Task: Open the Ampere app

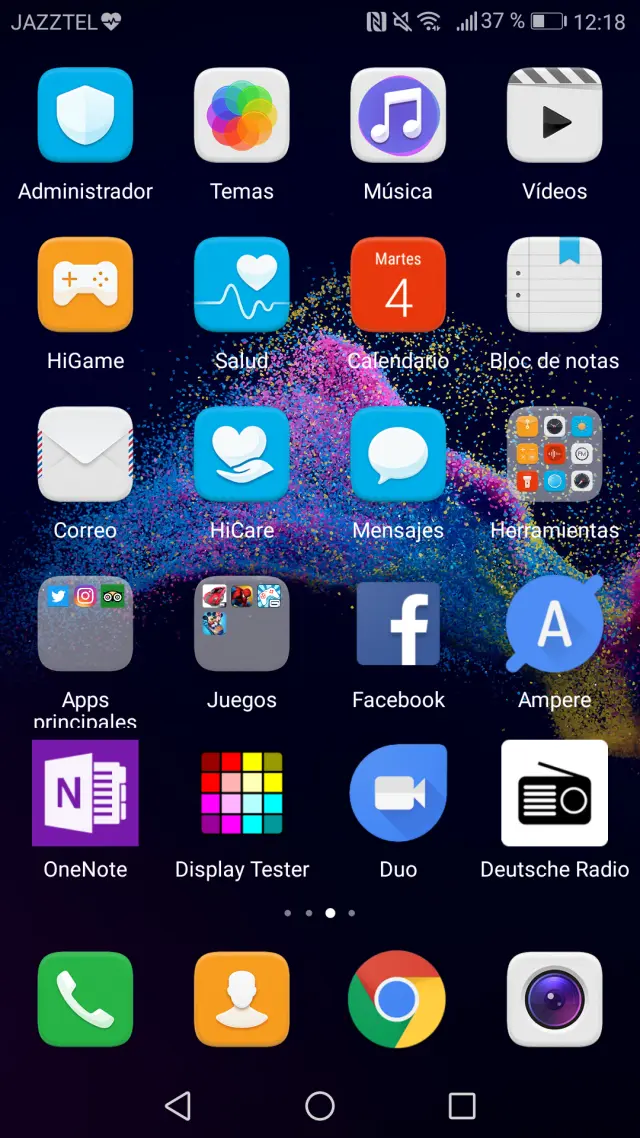Action: point(555,625)
